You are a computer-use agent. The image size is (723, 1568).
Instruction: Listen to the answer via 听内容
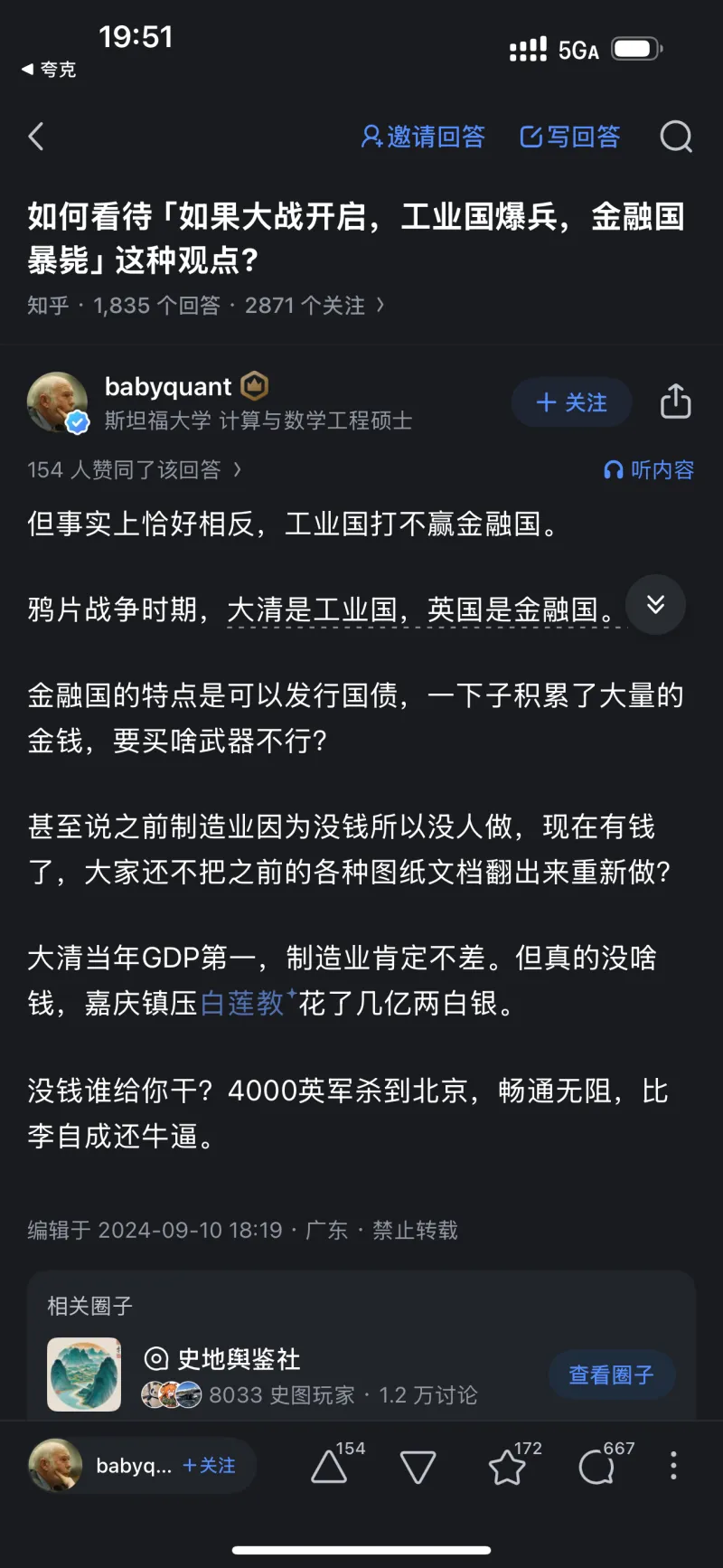click(649, 469)
